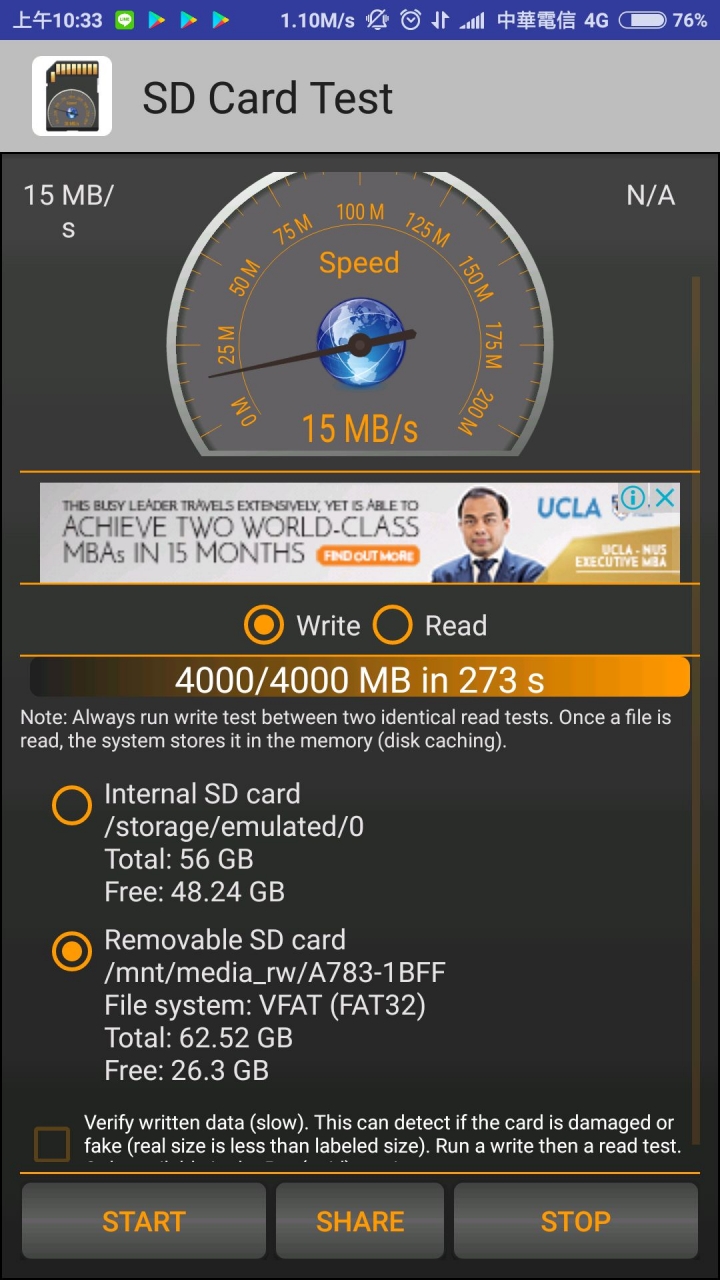Select the Write test mode
The image size is (720, 1280).
pos(264,625)
